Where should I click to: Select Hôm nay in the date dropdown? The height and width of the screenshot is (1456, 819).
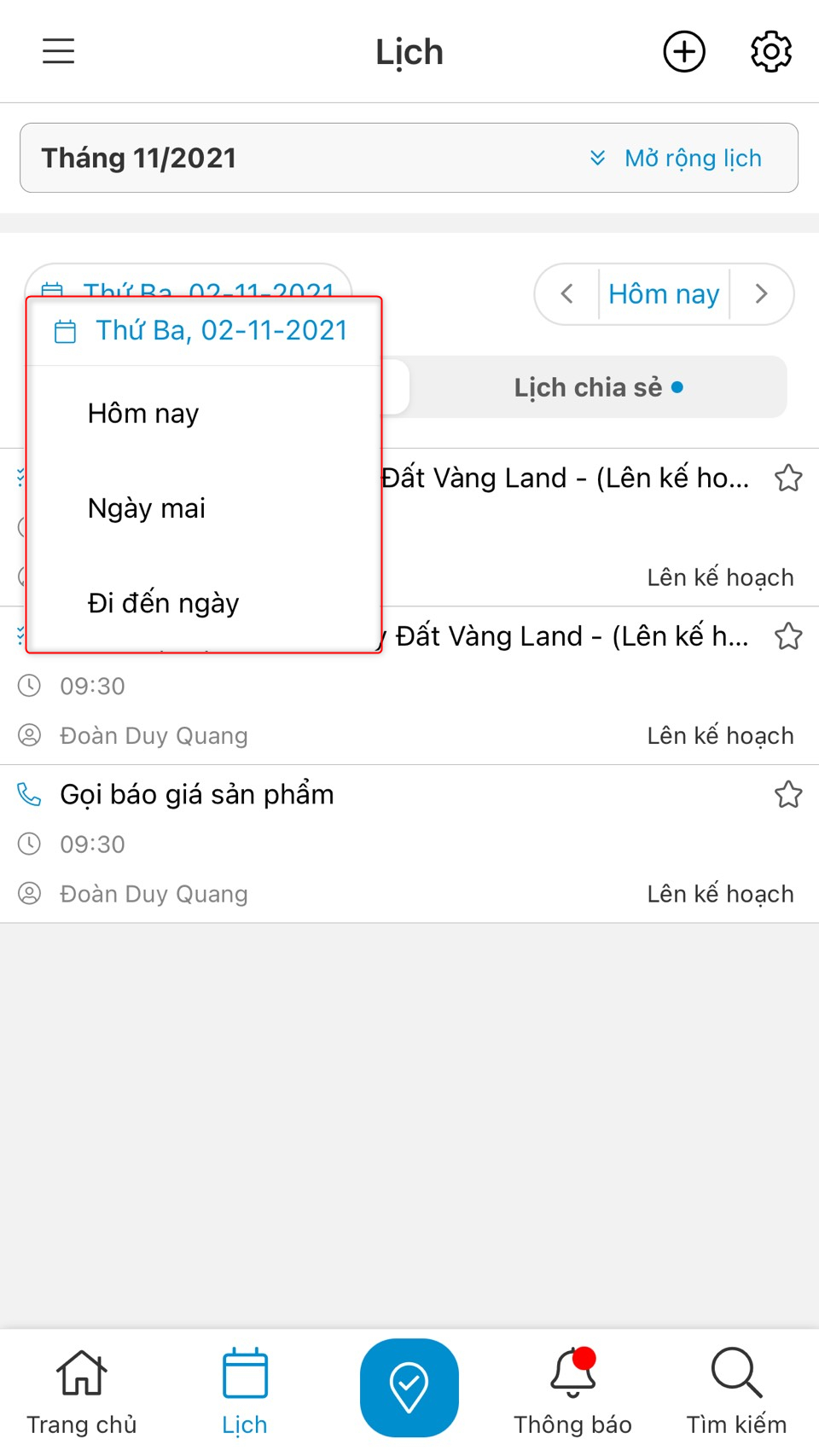pyautogui.click(x=143, y=414)
